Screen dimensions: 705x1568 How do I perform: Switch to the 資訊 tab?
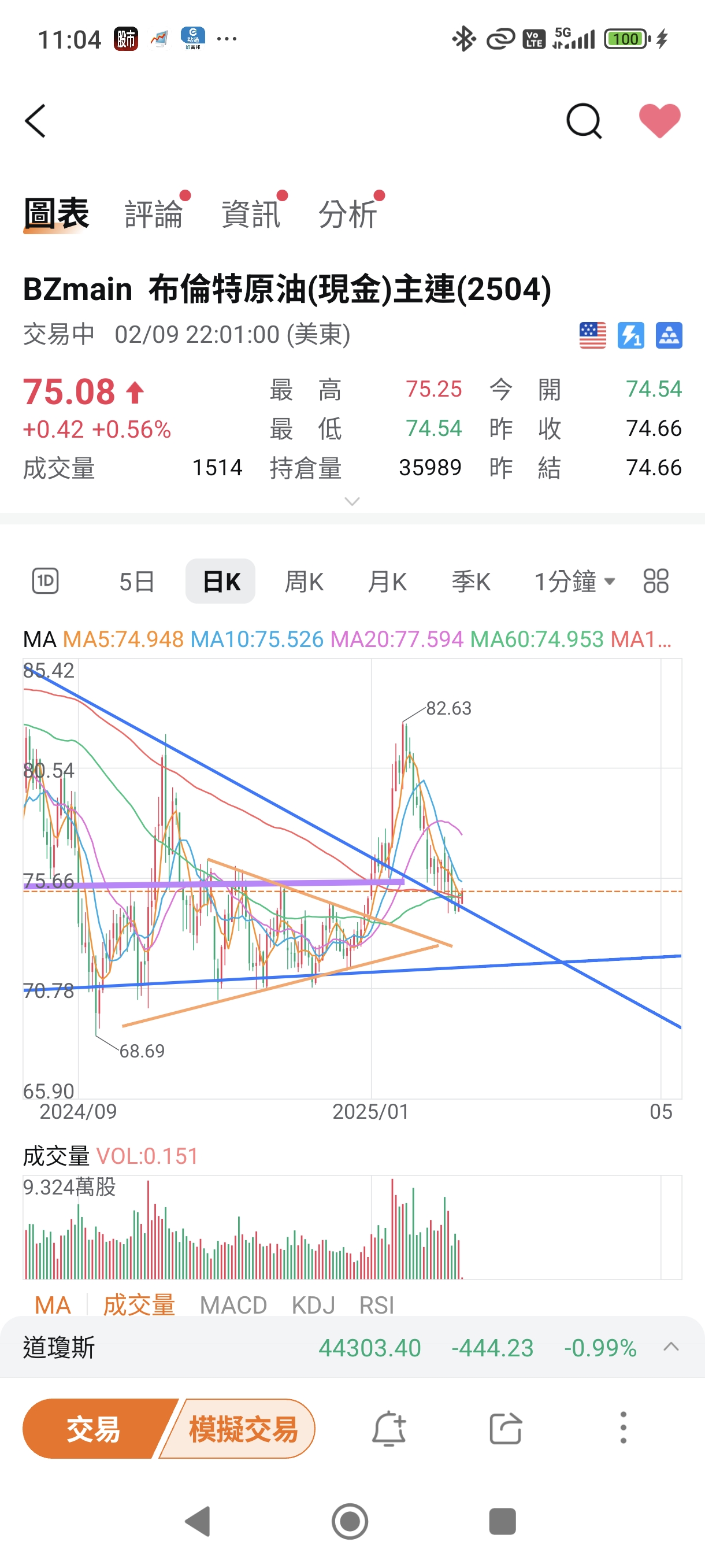tap(251, 215)
